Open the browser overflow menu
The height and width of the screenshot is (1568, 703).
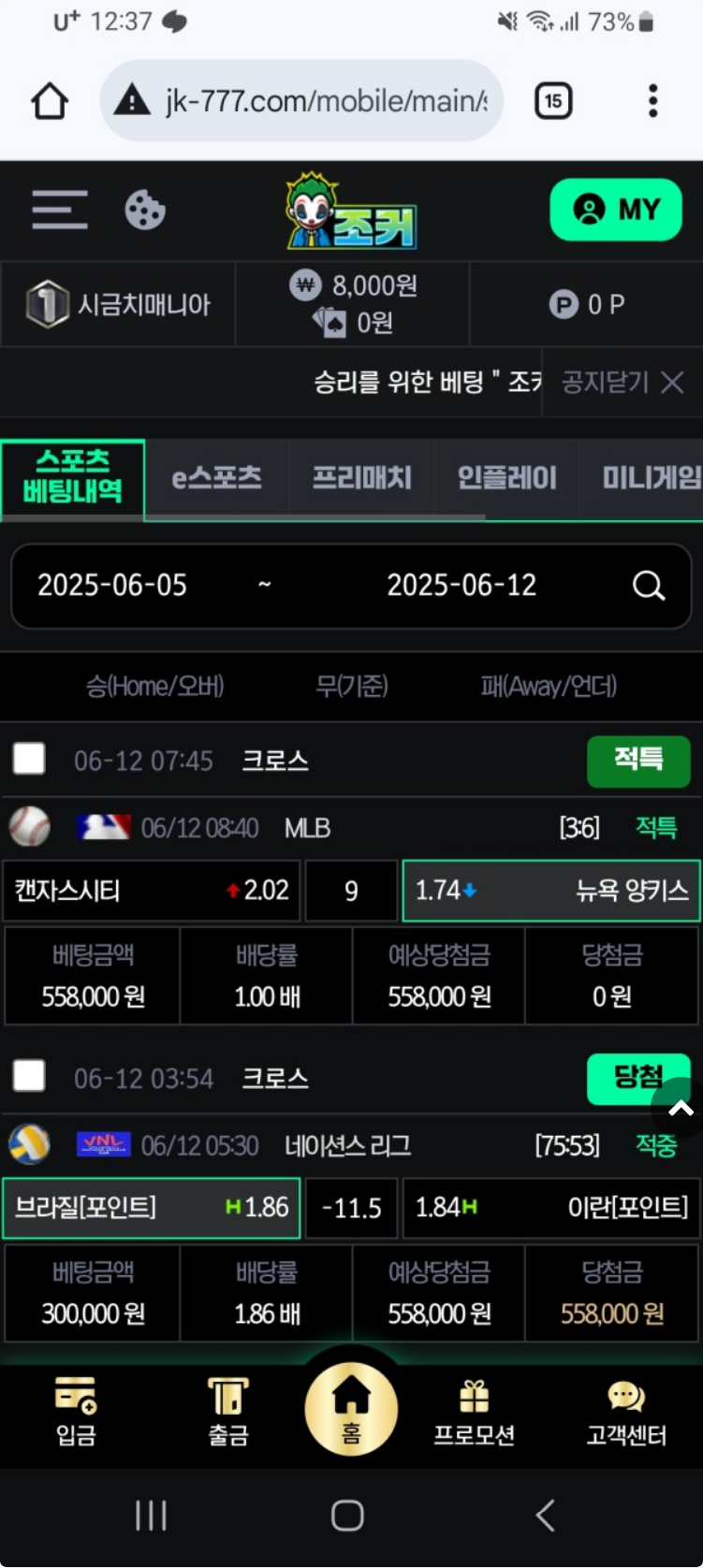click(652, 101)
